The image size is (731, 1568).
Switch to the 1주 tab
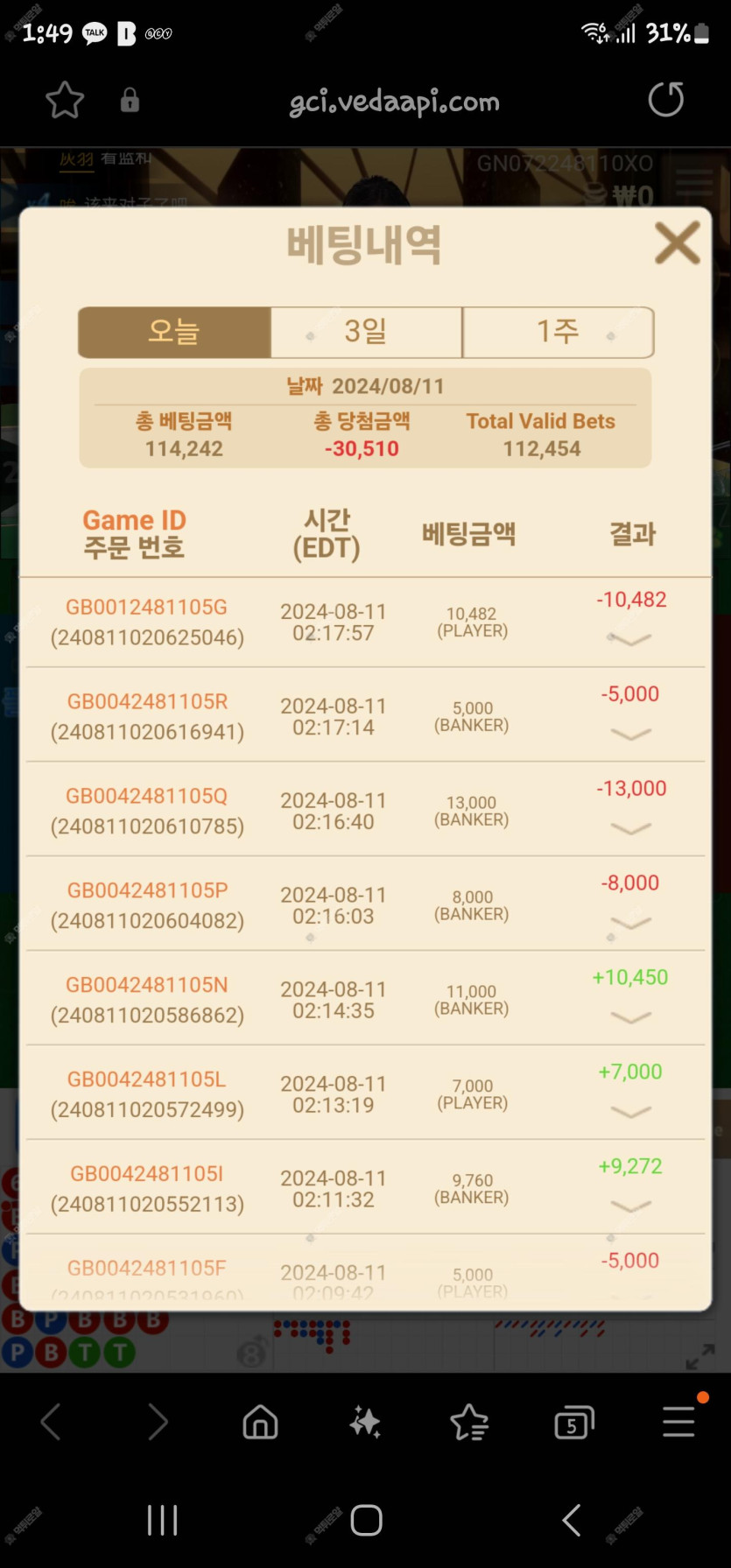[558, 332]
